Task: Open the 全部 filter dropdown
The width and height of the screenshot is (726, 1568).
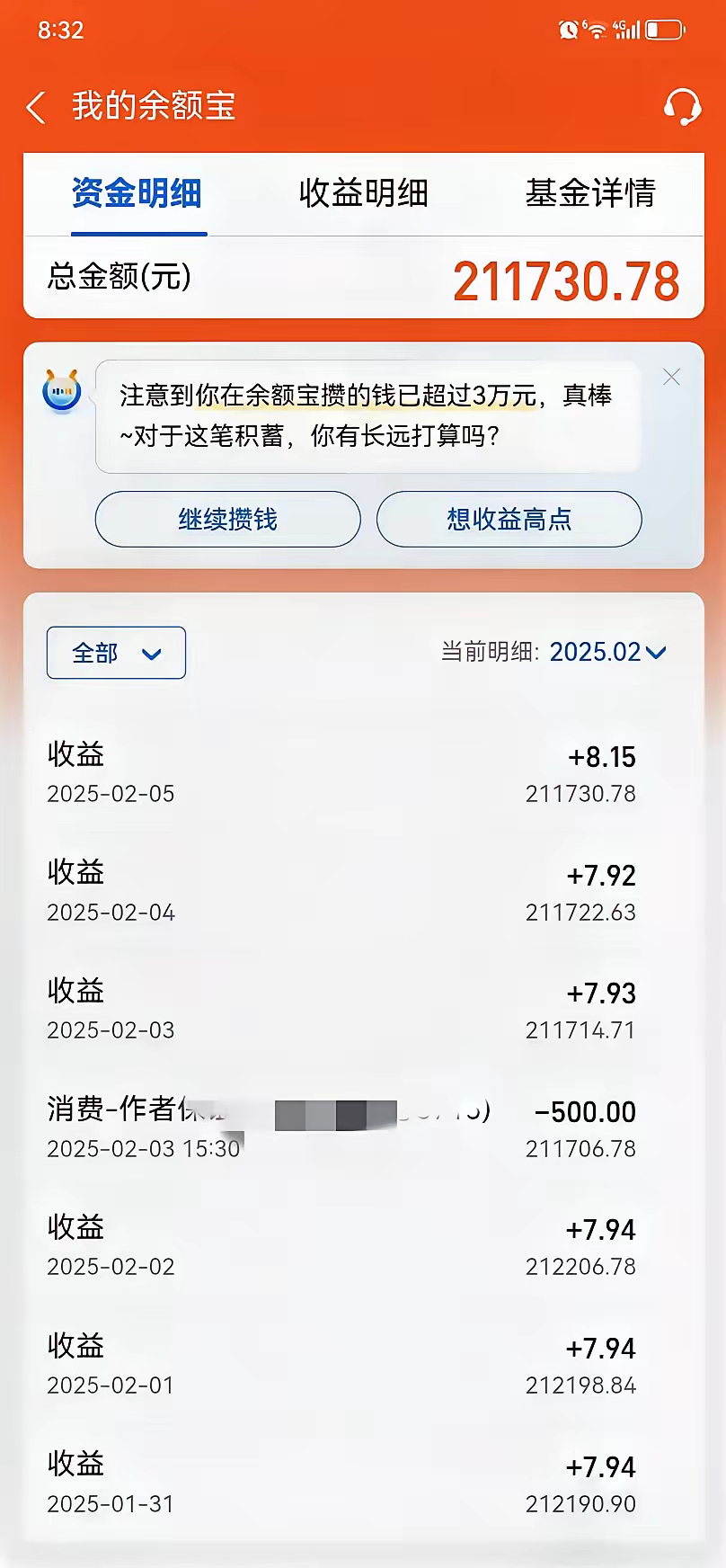Action: (116, 653)
